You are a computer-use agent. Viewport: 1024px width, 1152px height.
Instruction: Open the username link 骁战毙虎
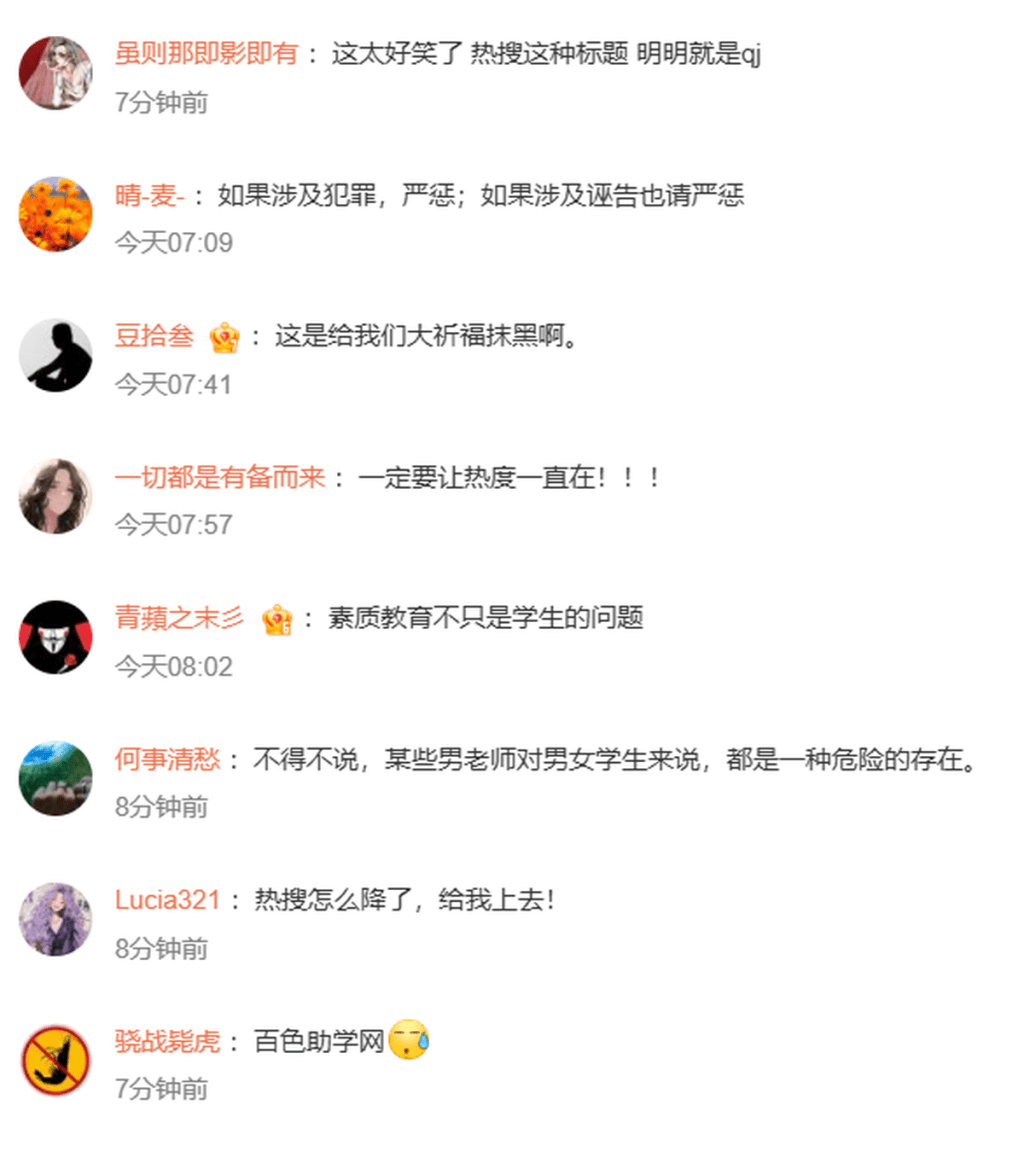tap(167, 1042)
